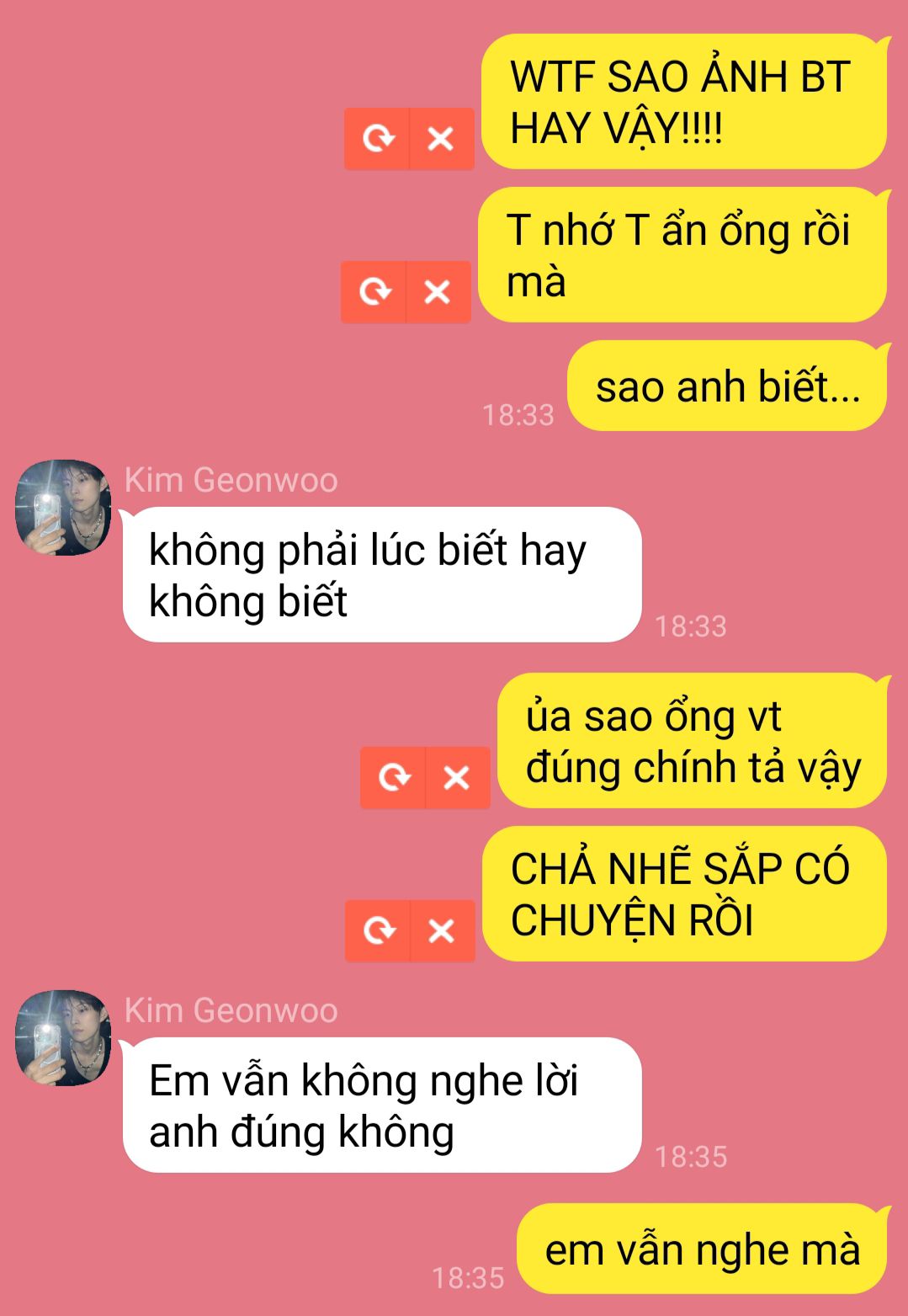Retry sending the "WTF SAO ẢNH BT" message

tap(377, 139)
